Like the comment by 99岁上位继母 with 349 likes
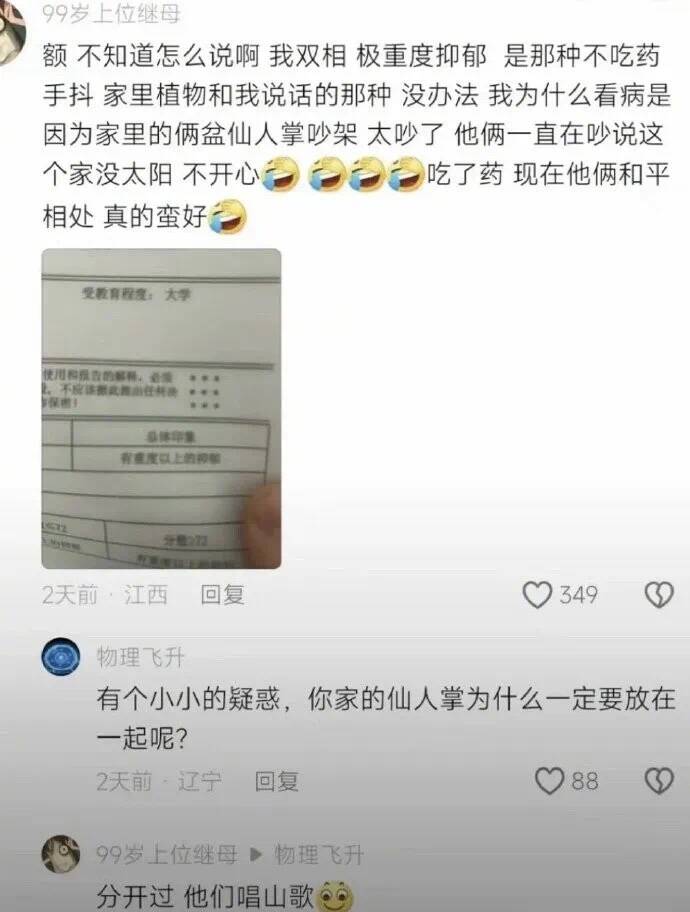Viewport: 690px width, 912px height. coord(538,595)
